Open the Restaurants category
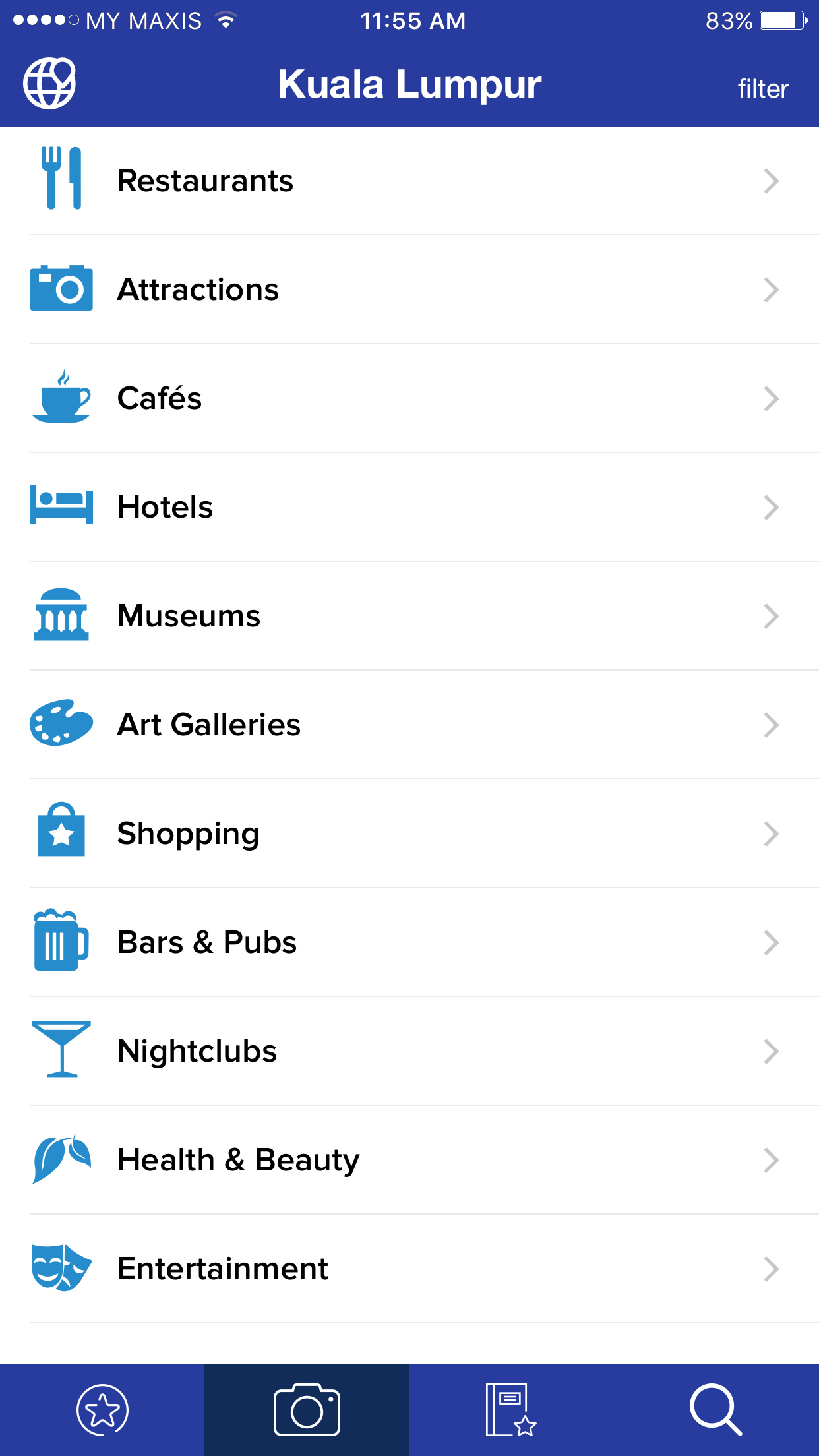The image size is (819, 1456). [x=409, y=181]
